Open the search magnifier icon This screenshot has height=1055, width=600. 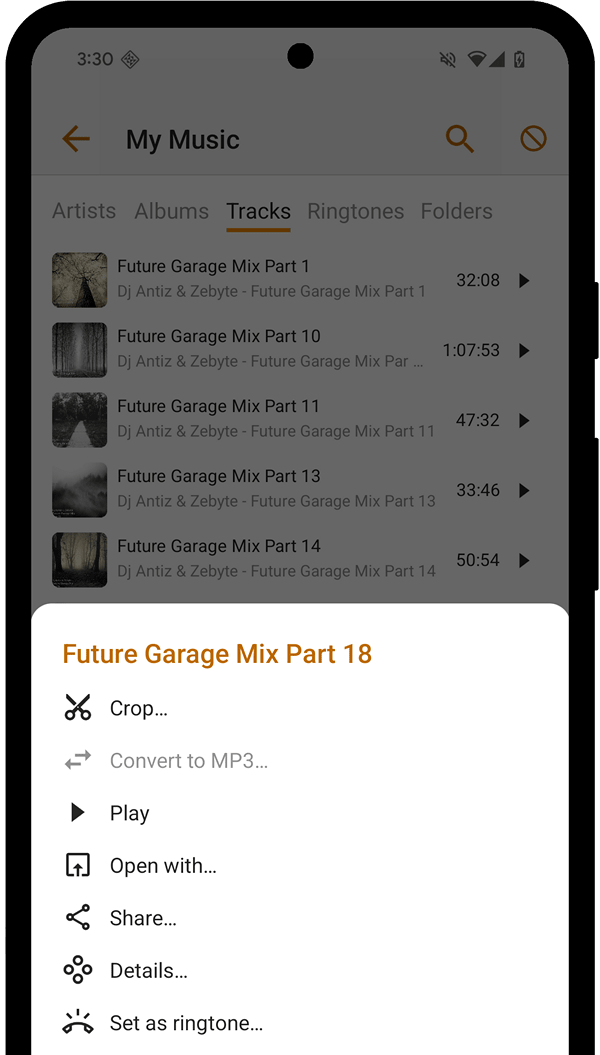point(460,139)
